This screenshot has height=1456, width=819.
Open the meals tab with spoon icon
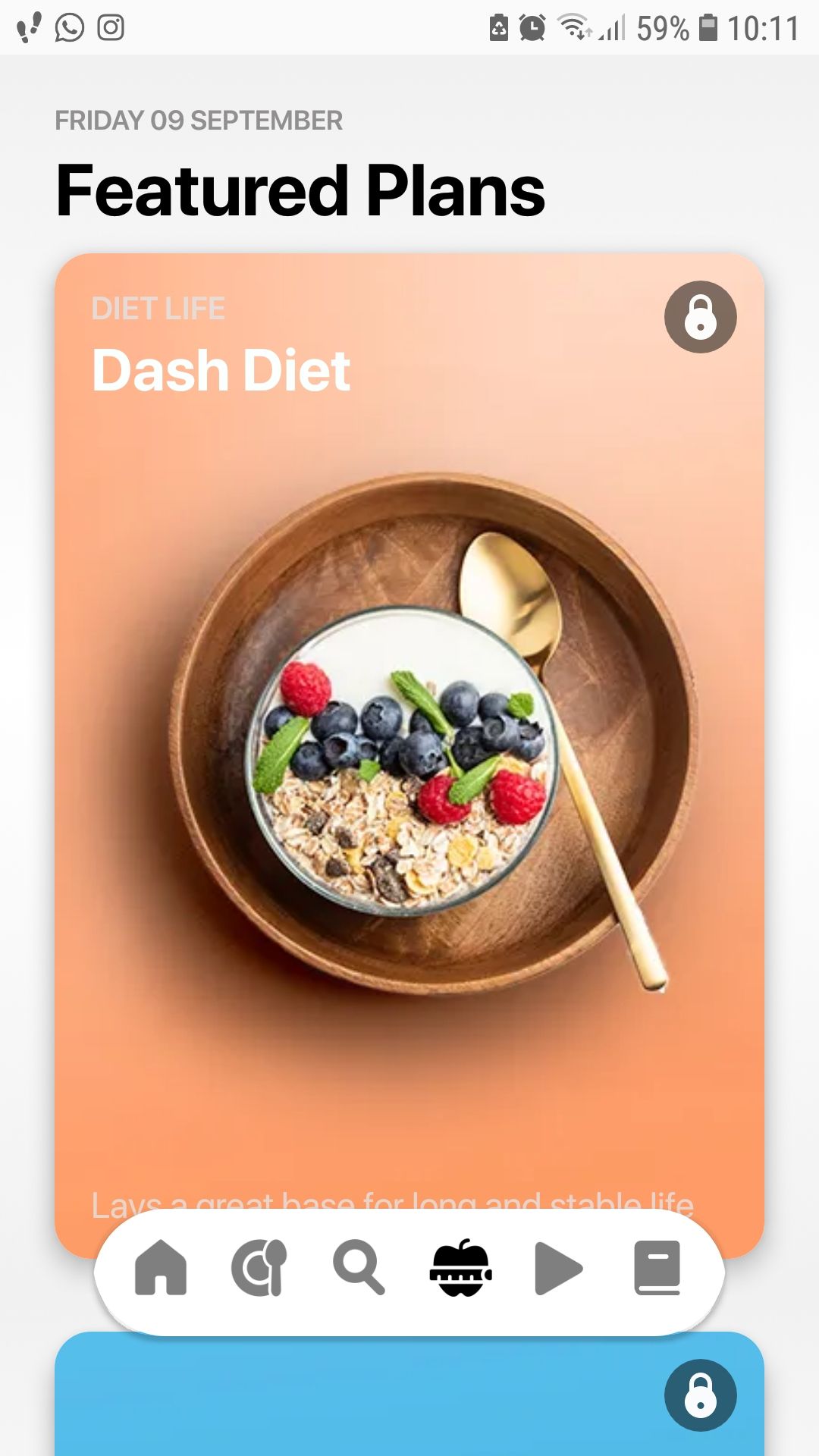[x=259, y=1267]
